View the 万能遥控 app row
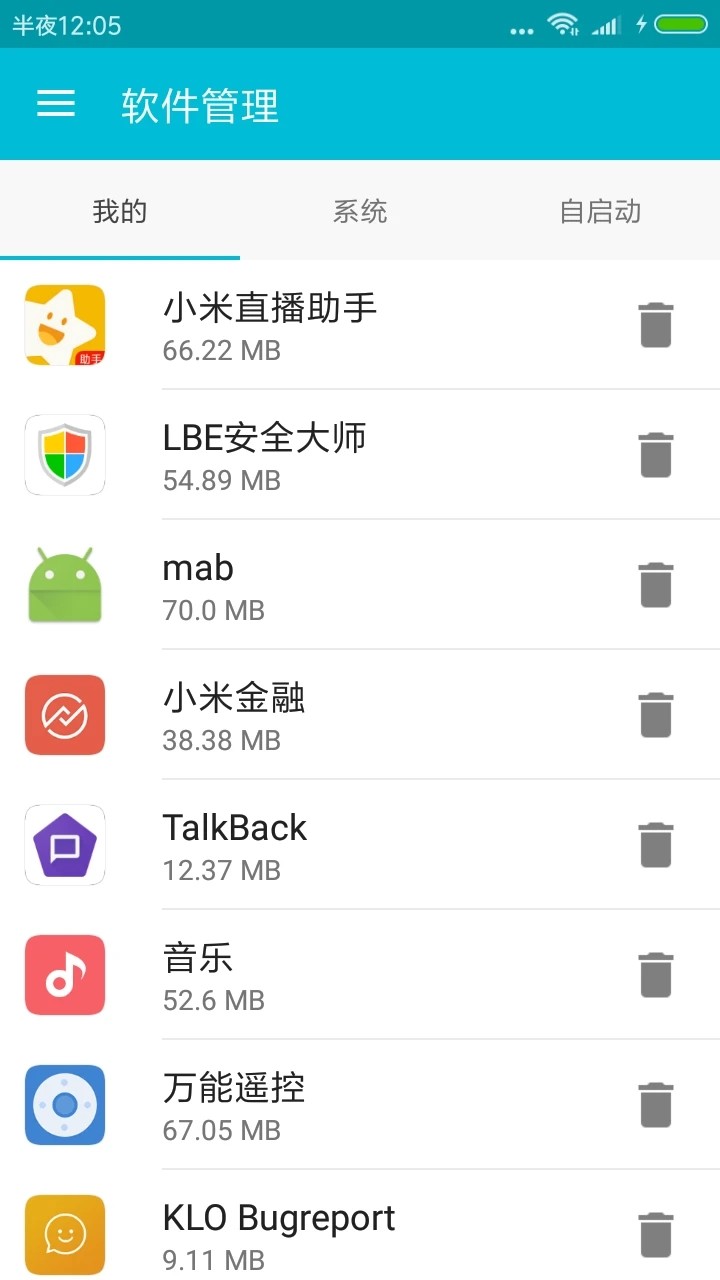 pyautogui.click(x=300, y=1105)
